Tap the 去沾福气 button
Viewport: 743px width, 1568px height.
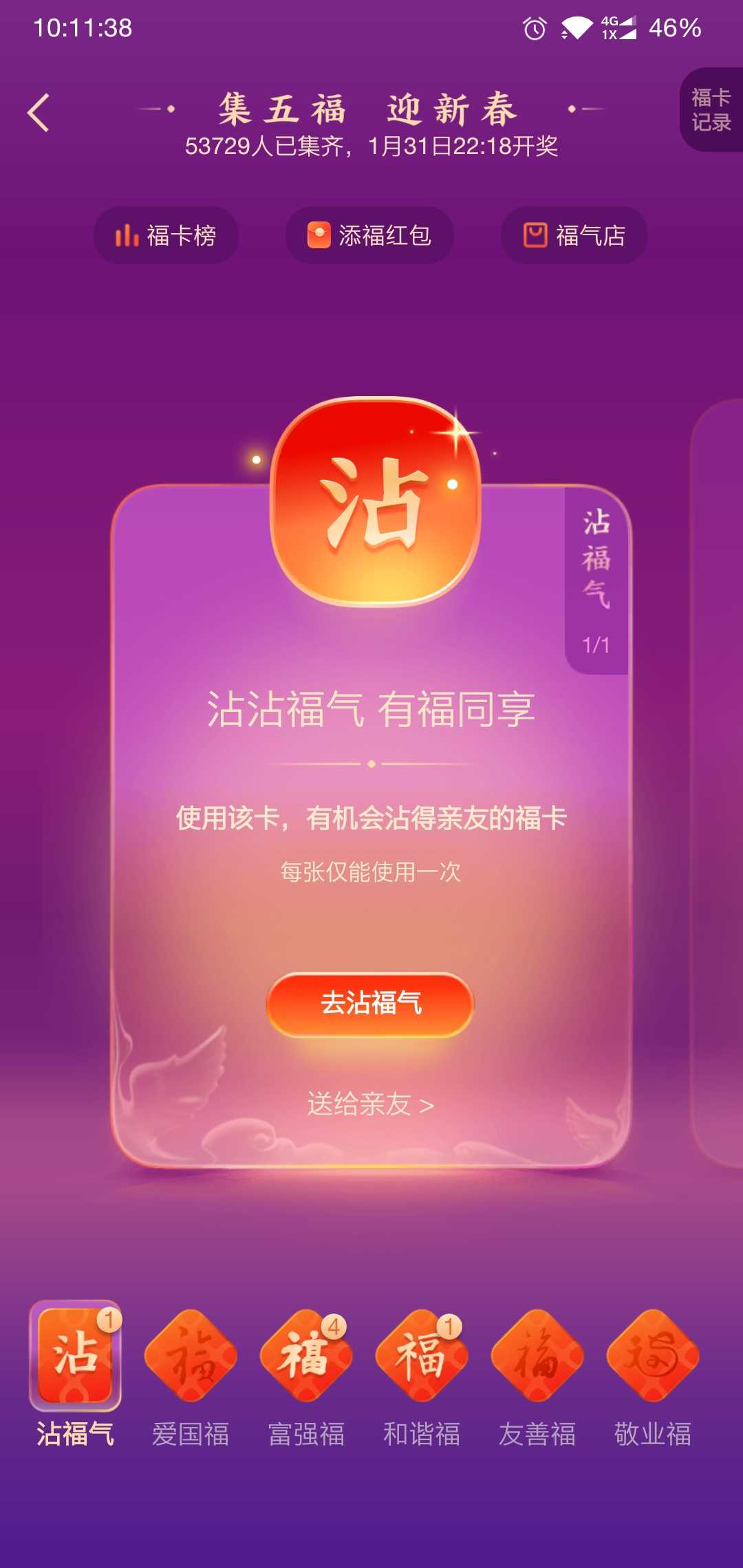tap(371, 1003)
